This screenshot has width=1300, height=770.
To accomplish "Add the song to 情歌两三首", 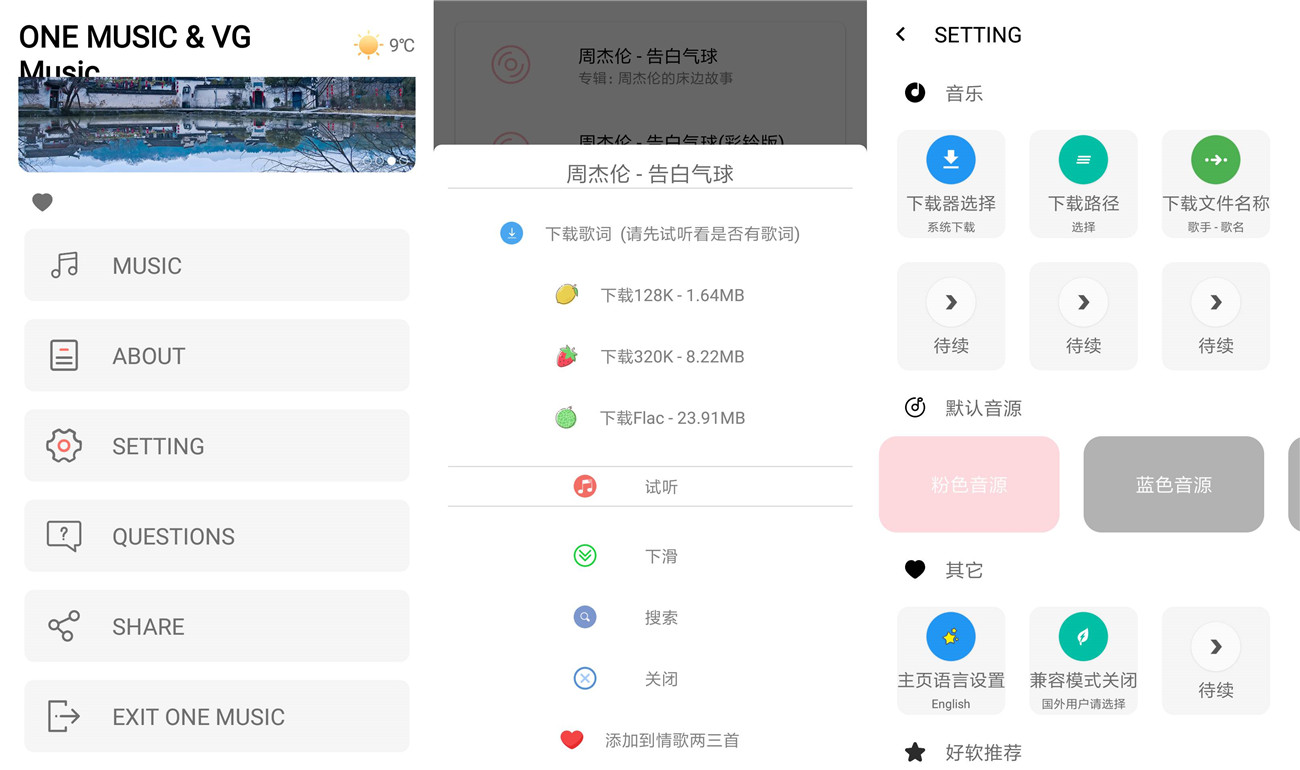I will (x=650, y=740).
